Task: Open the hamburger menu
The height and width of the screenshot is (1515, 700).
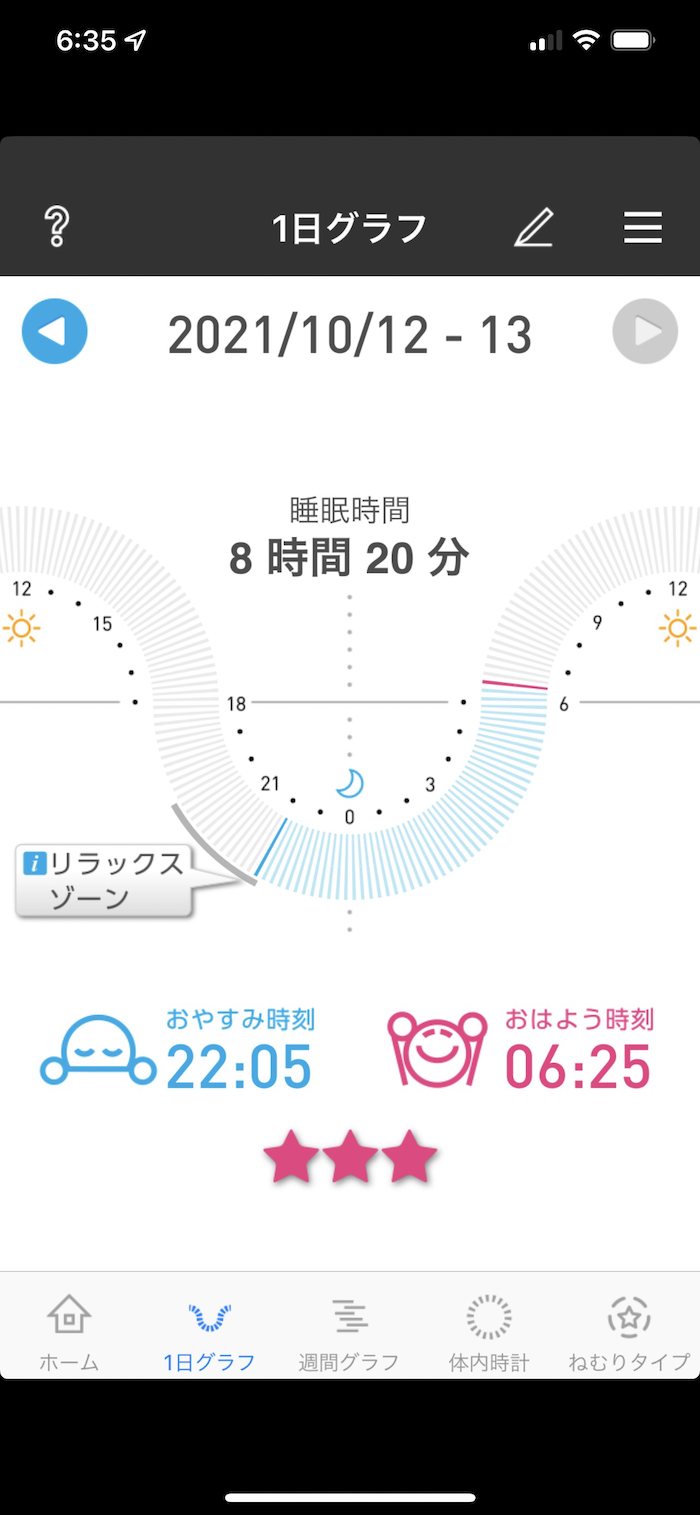Action: pyautogui.click(x=643, y=228)
